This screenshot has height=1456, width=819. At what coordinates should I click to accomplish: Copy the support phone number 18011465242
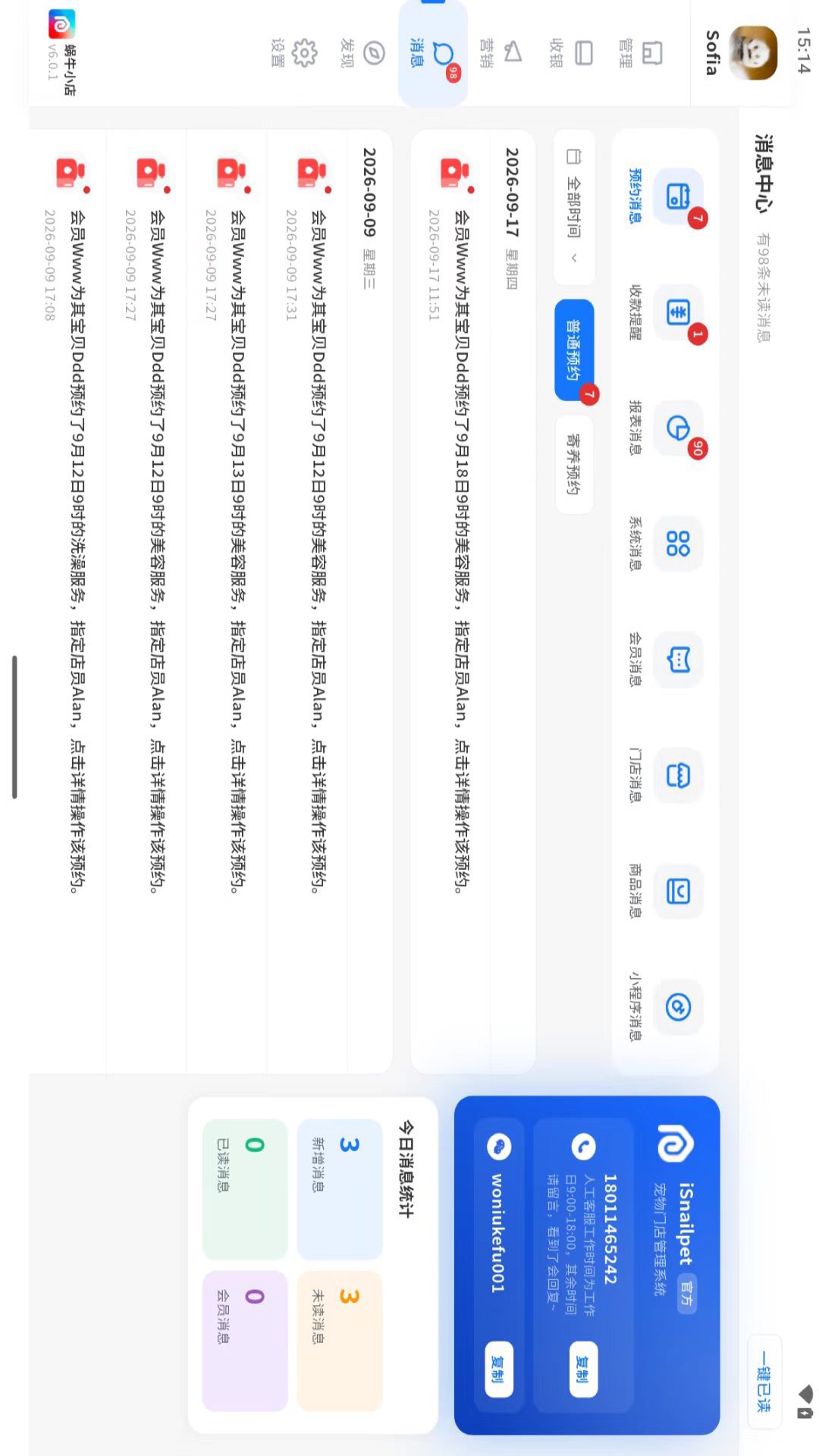pyautogui.click(x=583, y=1369)
